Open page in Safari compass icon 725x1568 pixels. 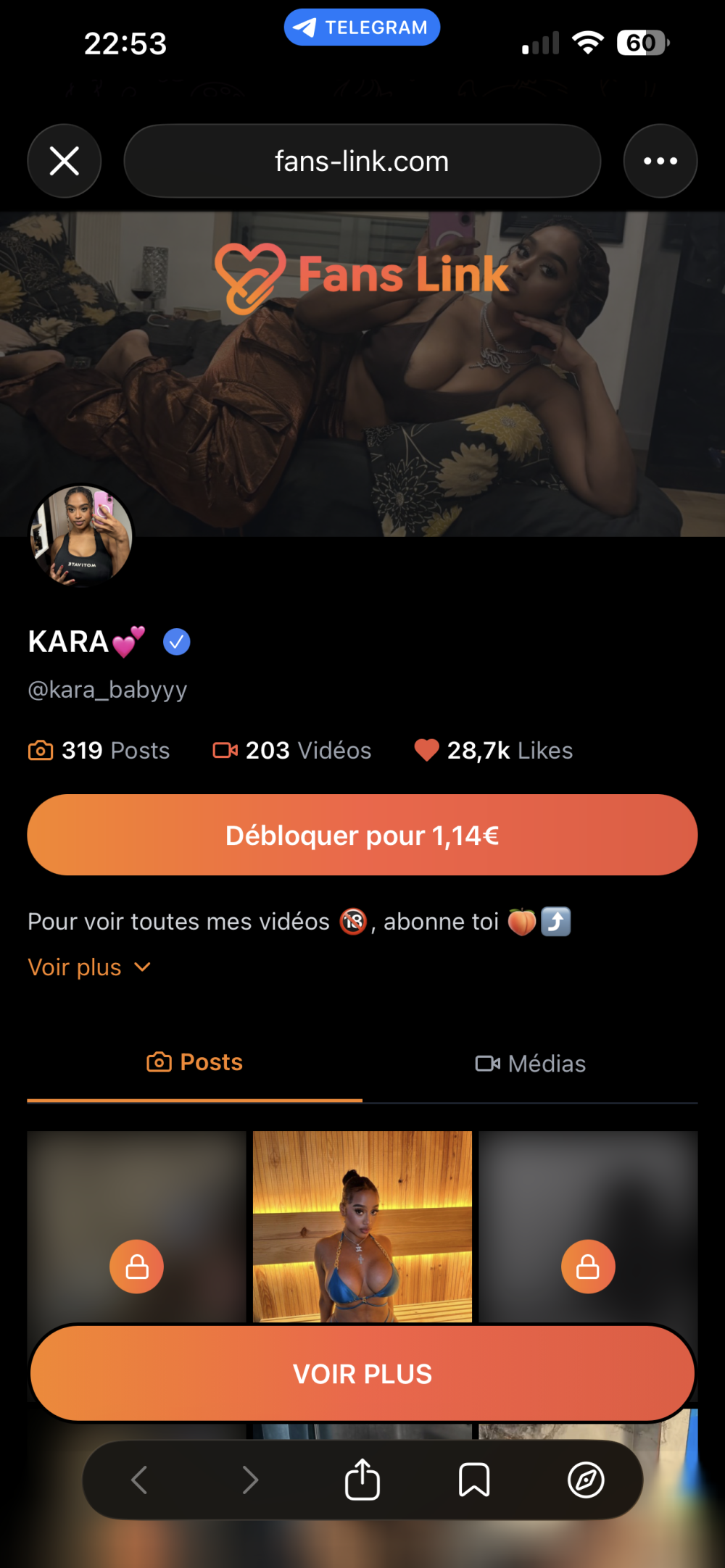point(586,1480)
